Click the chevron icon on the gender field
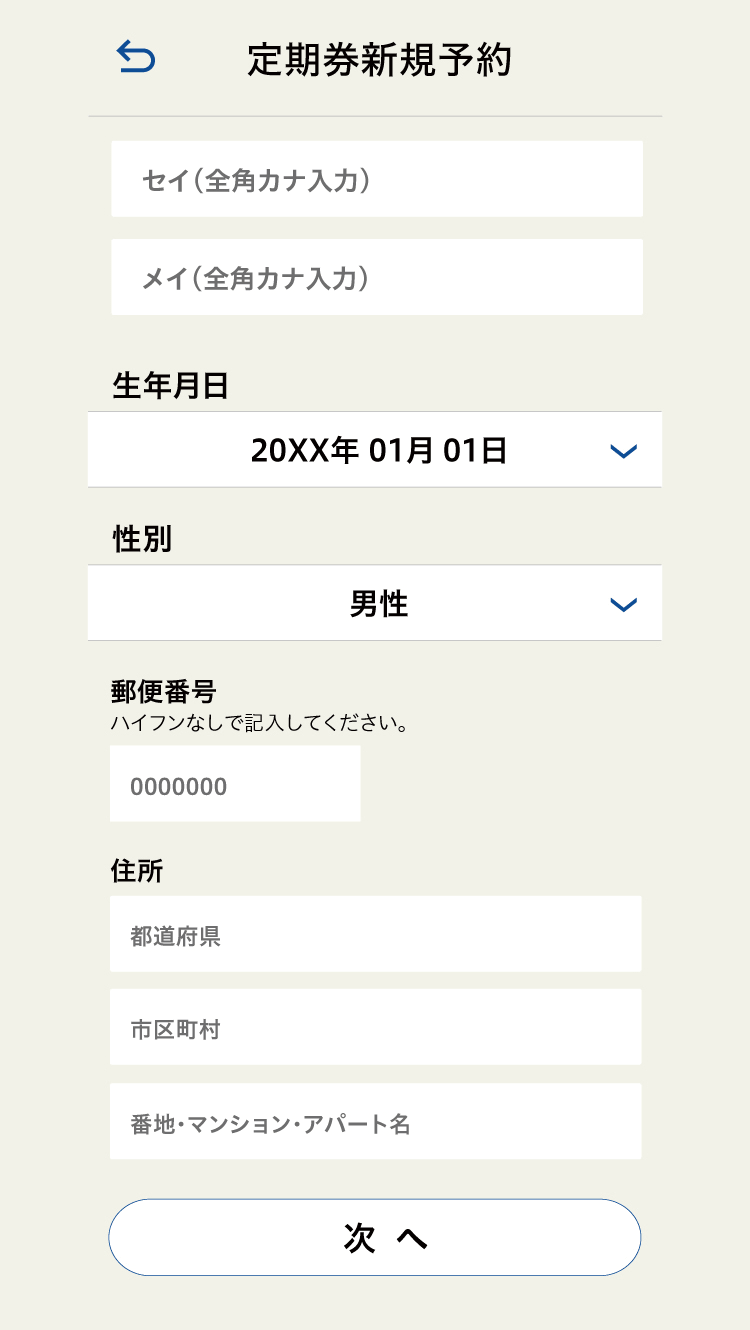The image size is (750, 1330). tap(623, 603)
